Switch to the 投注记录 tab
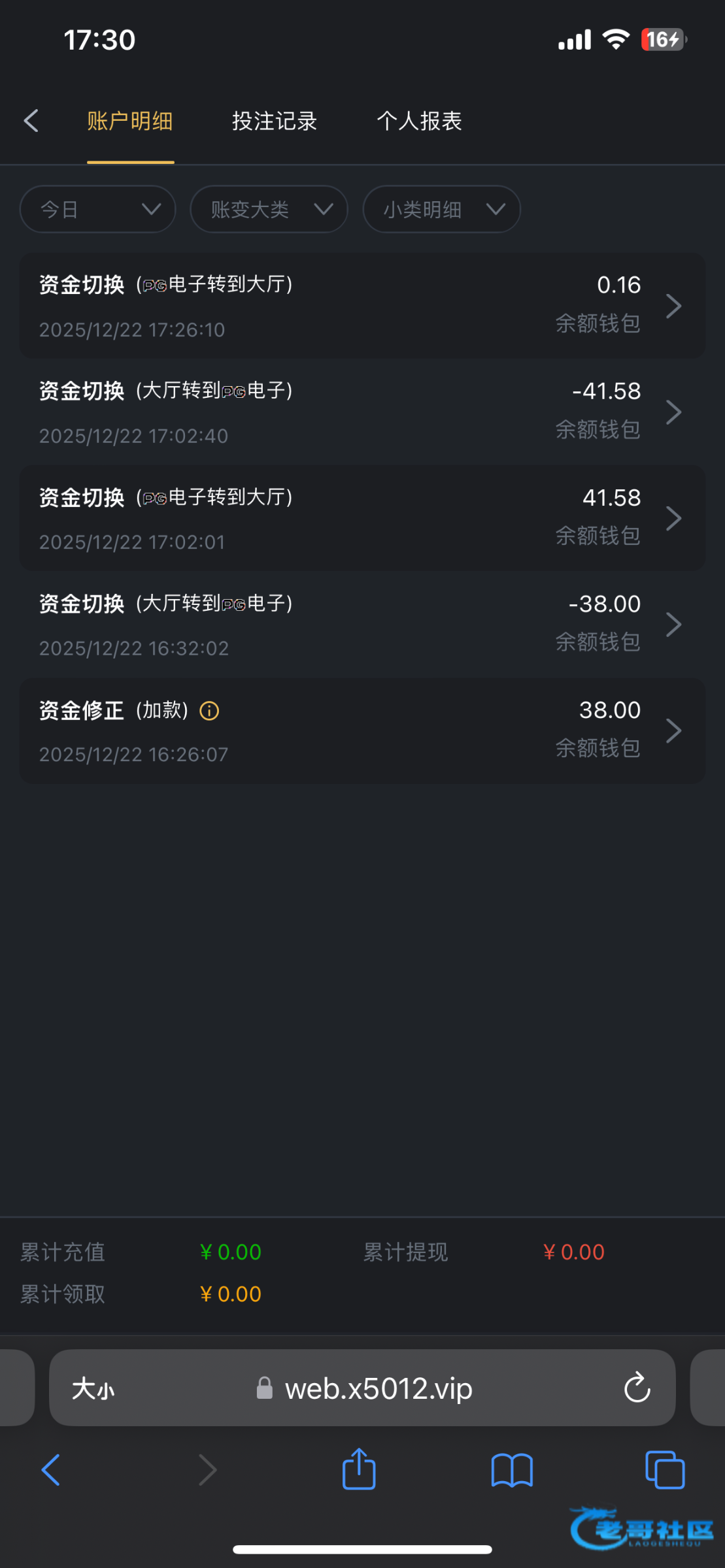Viewport: 725px width, 1568px height. pos(275,121)
